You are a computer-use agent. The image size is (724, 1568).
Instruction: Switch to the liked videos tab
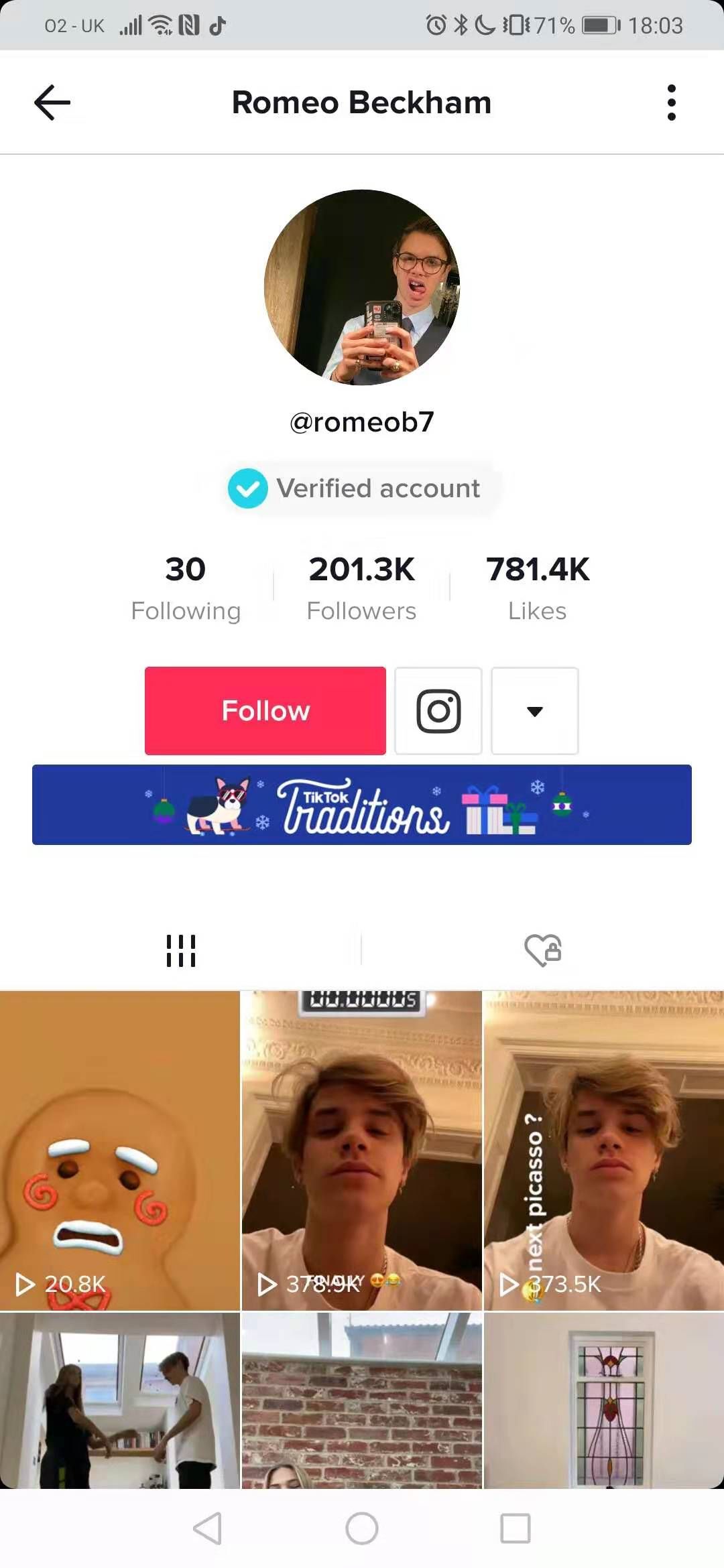(x=543, y=950)
